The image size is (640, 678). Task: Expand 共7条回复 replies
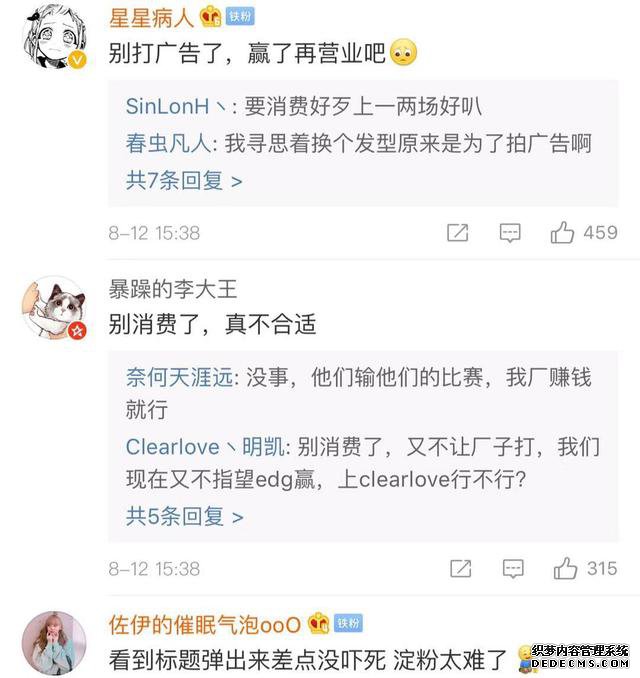point(184,181)
